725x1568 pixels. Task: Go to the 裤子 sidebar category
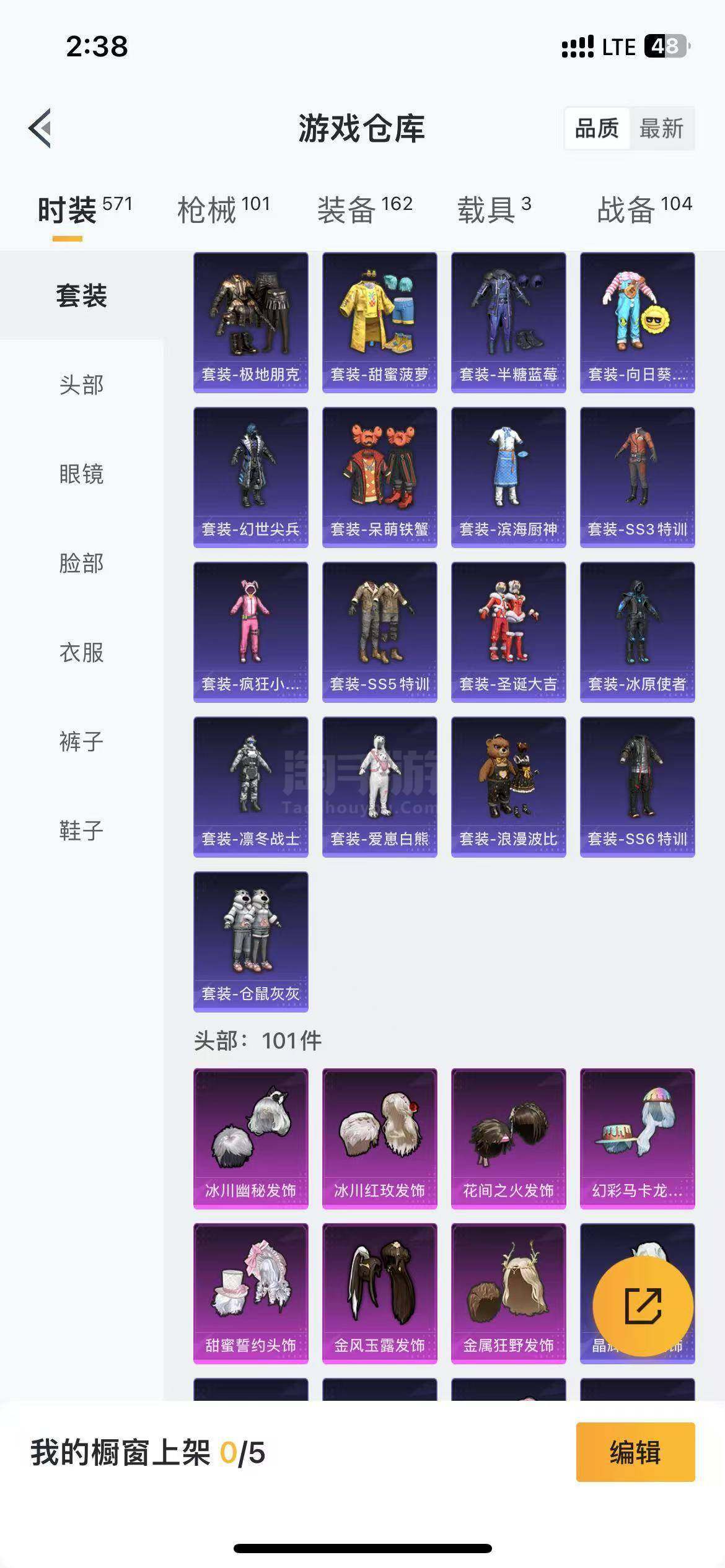(82, 741)
